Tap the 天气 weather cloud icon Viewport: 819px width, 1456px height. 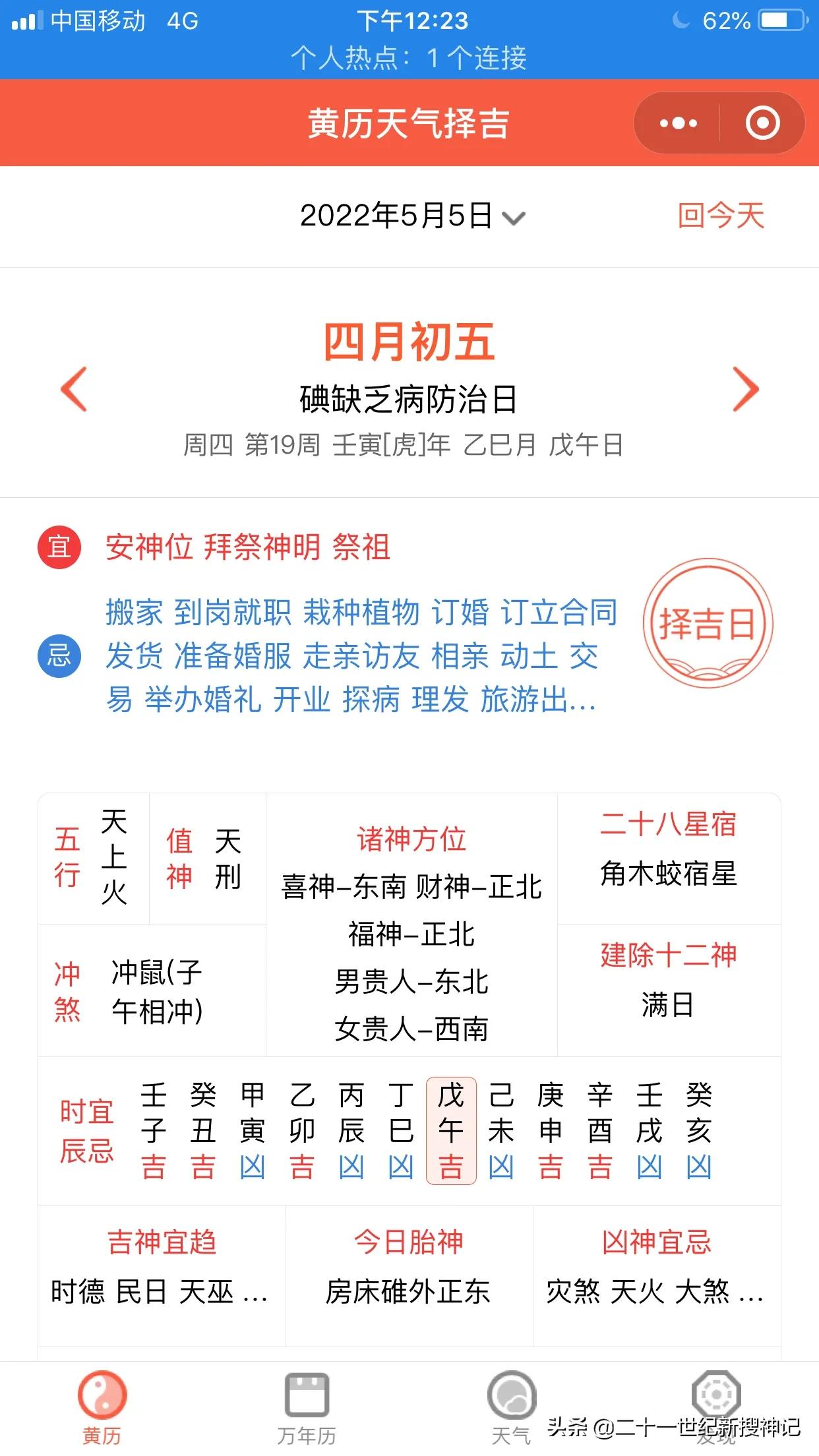512,1393
